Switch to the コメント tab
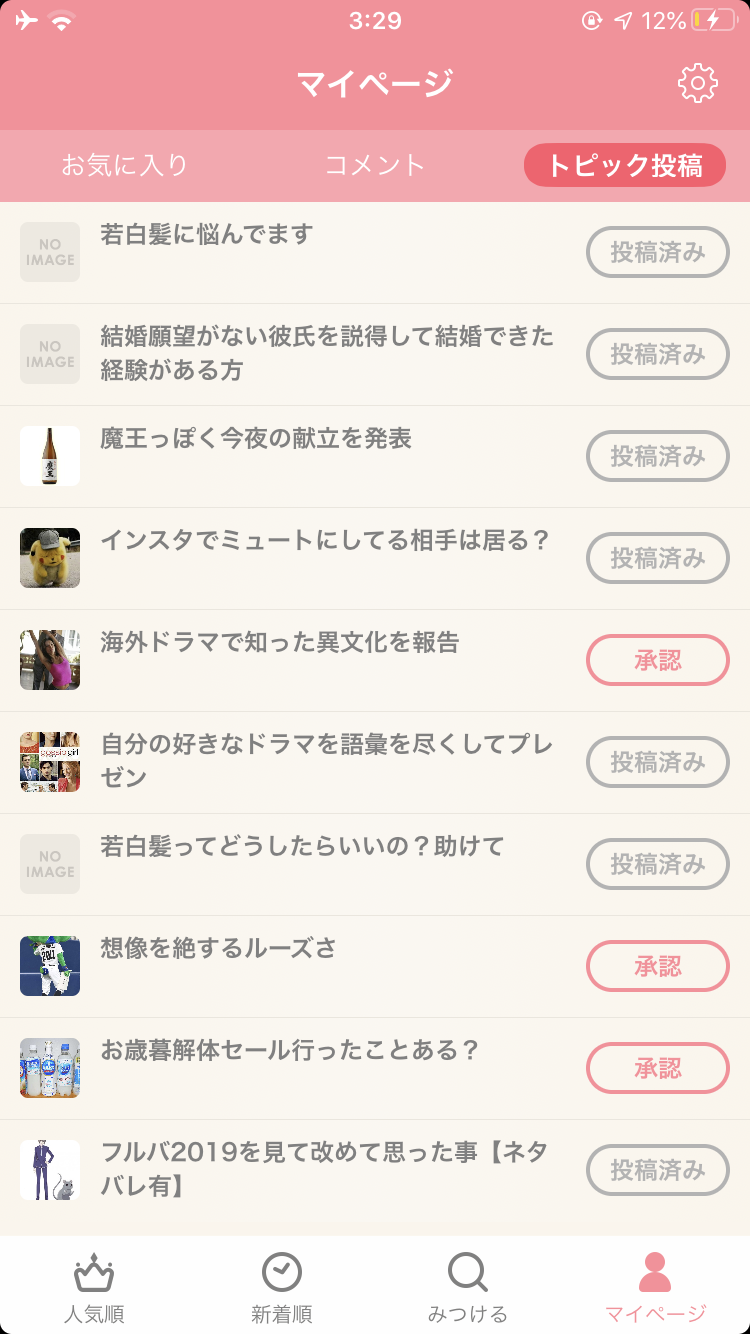750x1334 pixels. (x=375, y=166)
